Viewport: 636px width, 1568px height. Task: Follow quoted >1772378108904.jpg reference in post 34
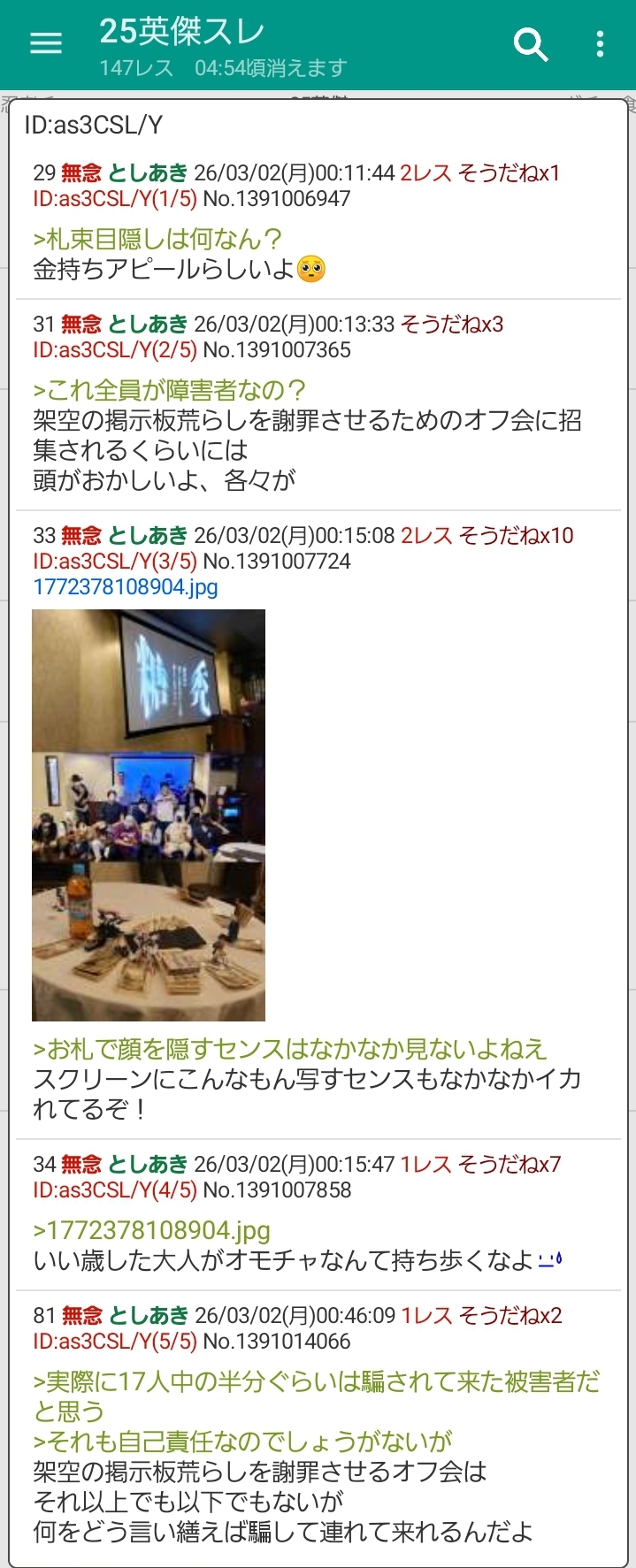click(151, 1231)
